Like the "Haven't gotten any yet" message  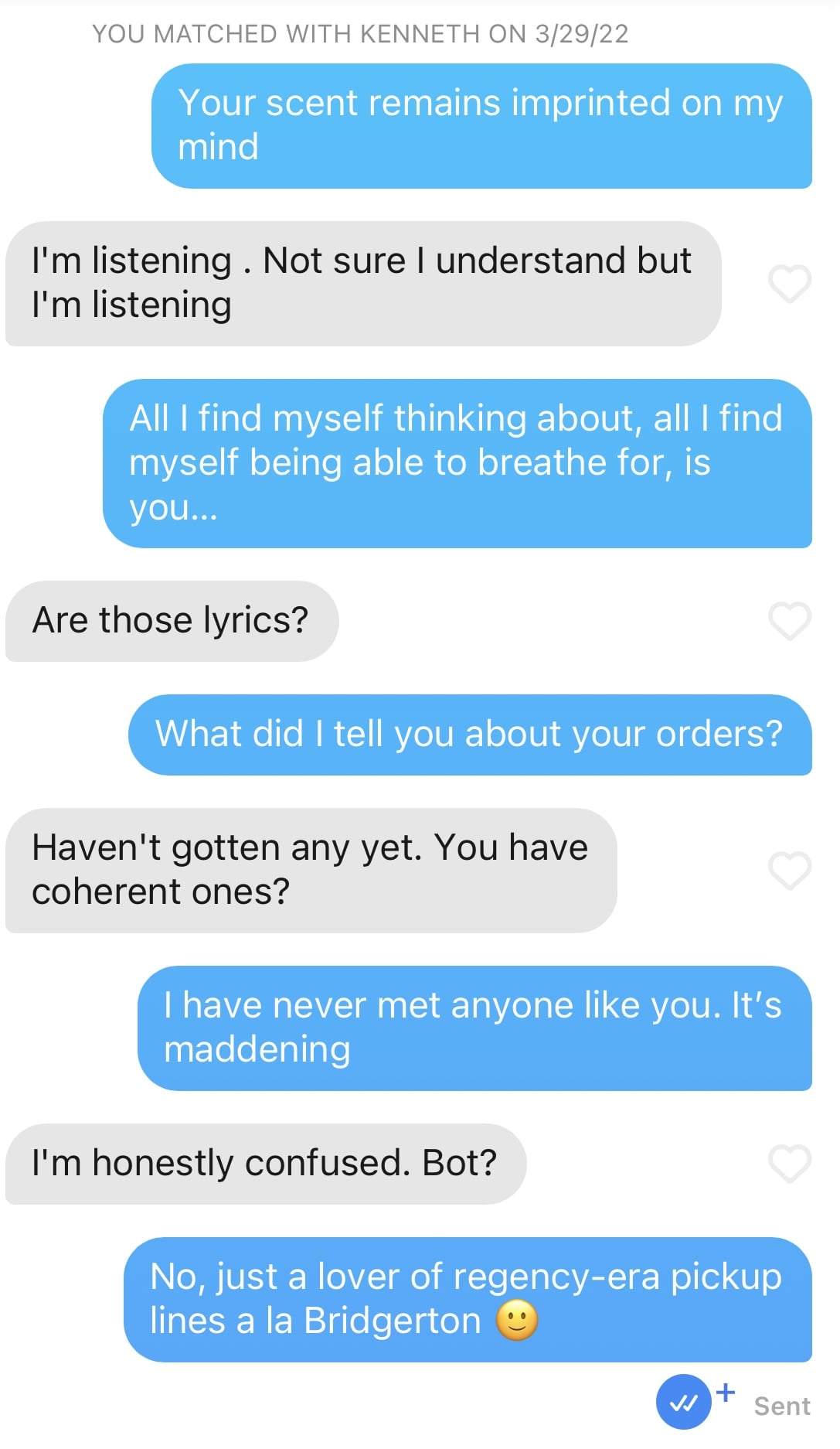(x=790, y=871)
